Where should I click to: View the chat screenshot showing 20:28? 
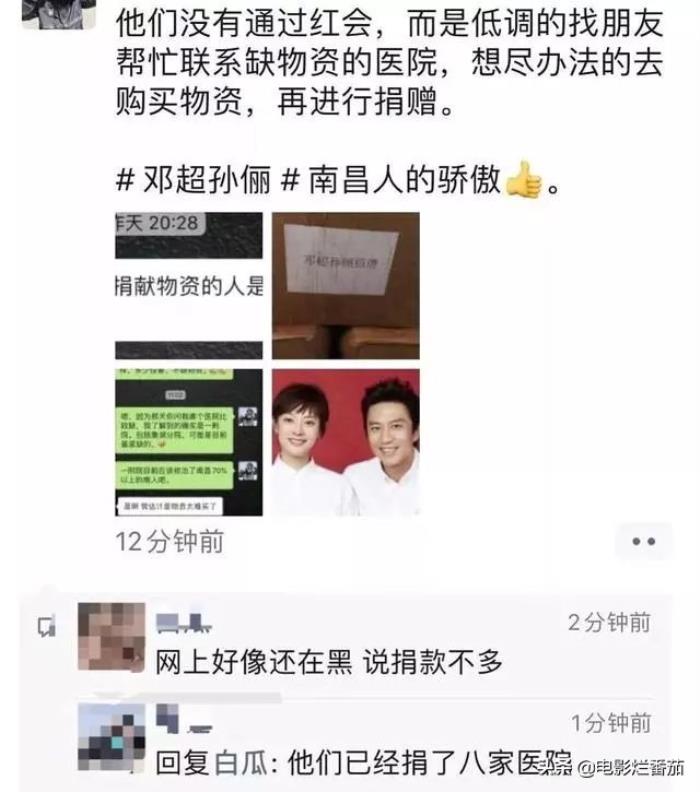pyautogui.click(x=189, y=286)
